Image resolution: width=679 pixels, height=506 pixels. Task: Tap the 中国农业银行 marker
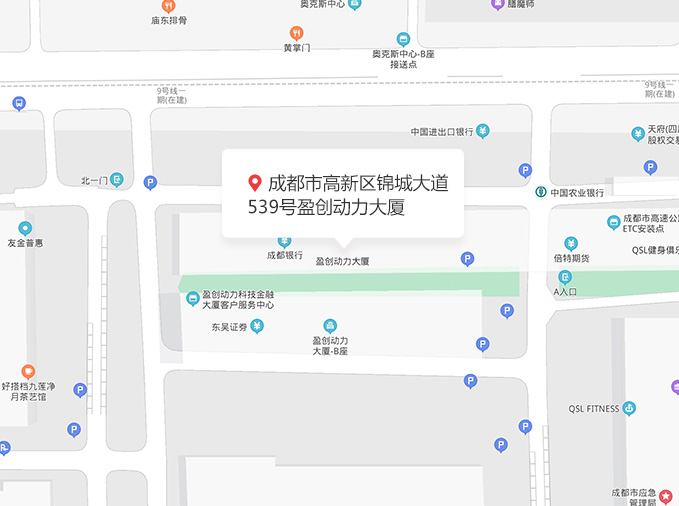pyautogui.click(x=540, y=192)
